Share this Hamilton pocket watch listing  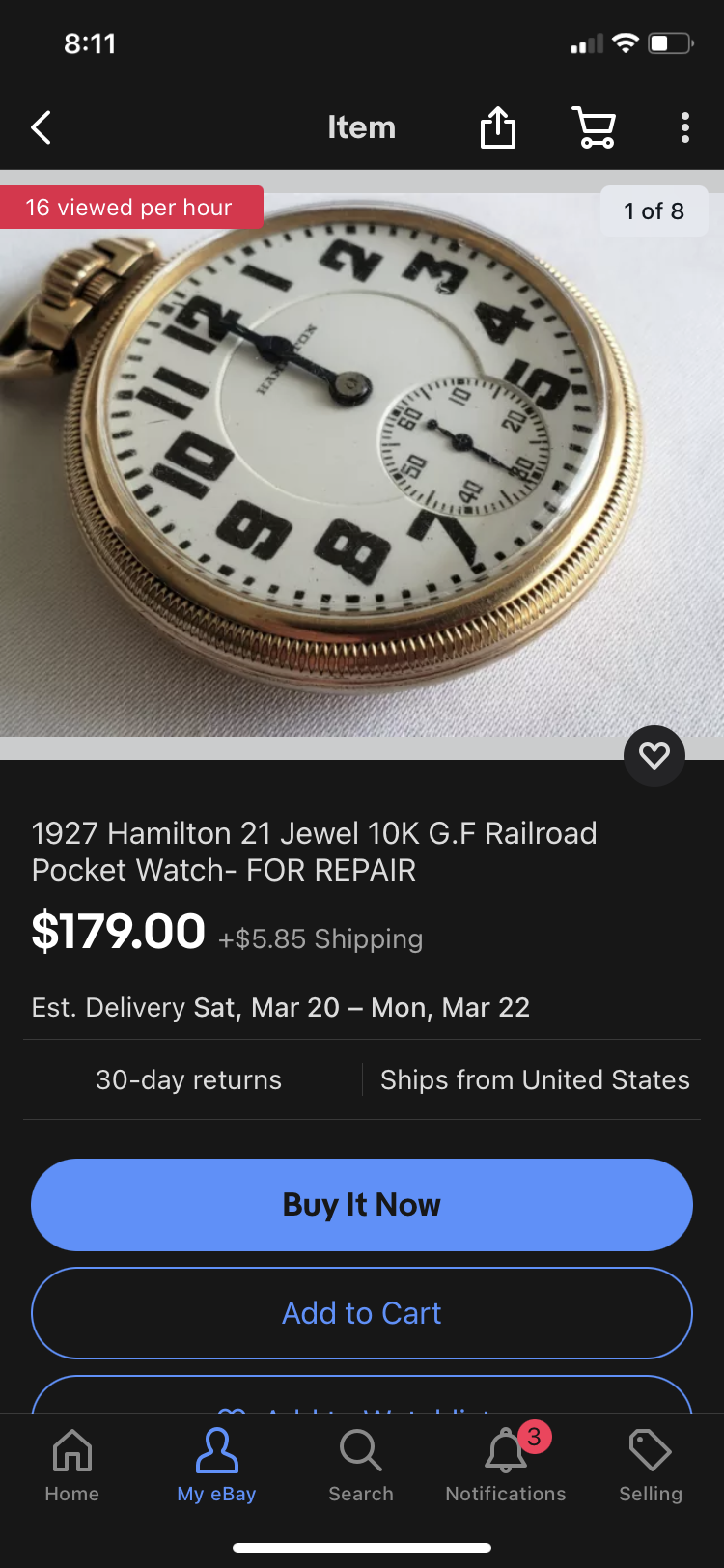[498, 127]
